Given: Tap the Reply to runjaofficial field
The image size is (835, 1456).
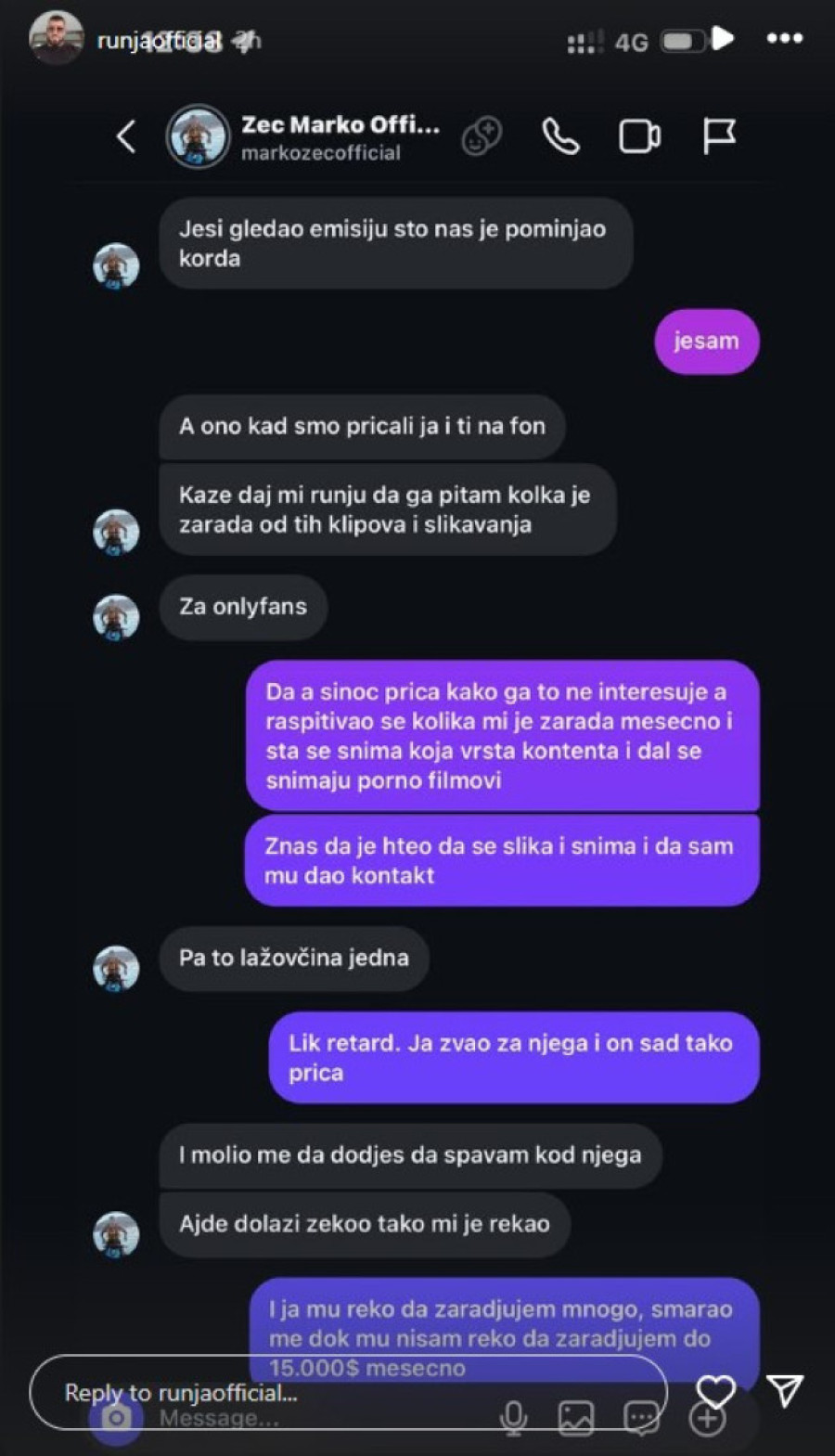Looking at the screenshot, I should (348, 1392).
